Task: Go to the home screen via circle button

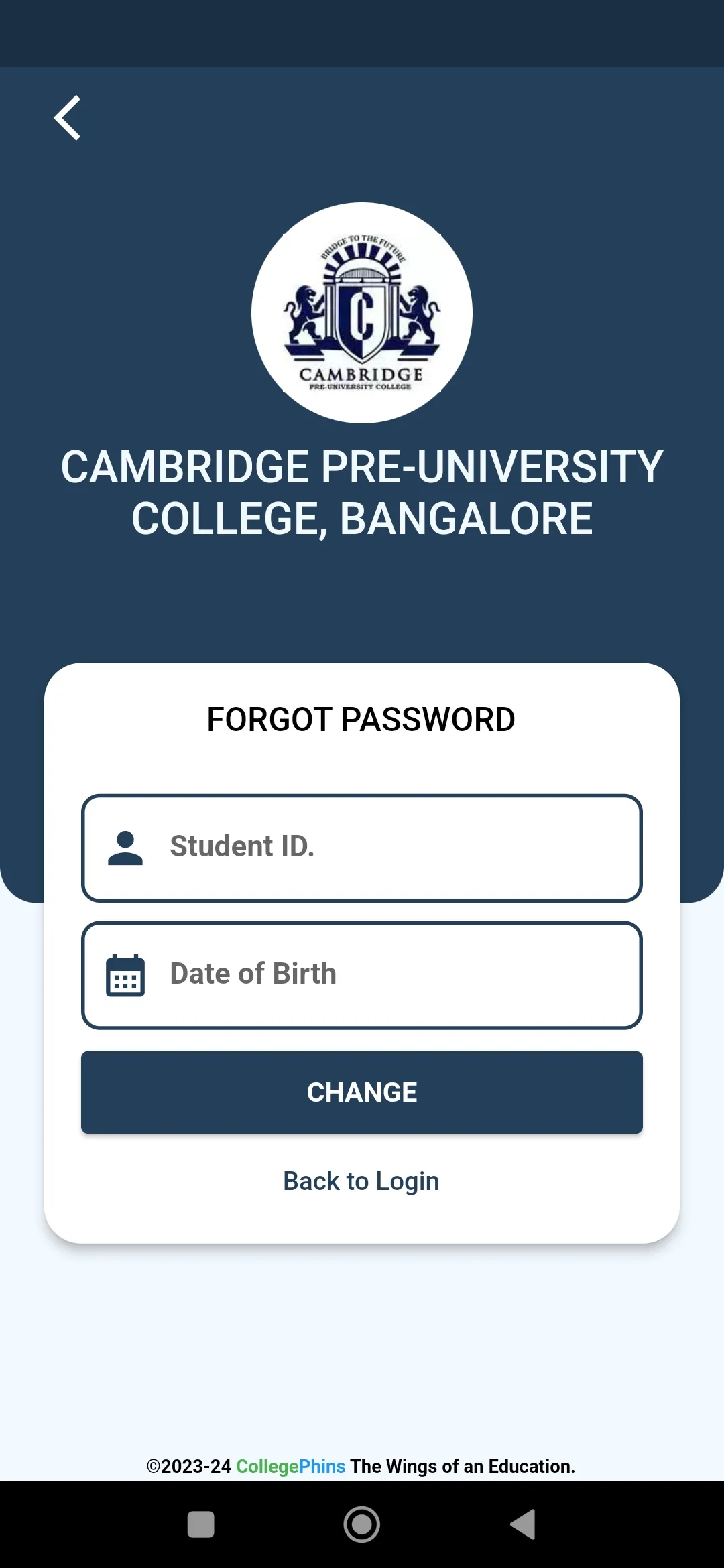Action: pos(362,1524)
